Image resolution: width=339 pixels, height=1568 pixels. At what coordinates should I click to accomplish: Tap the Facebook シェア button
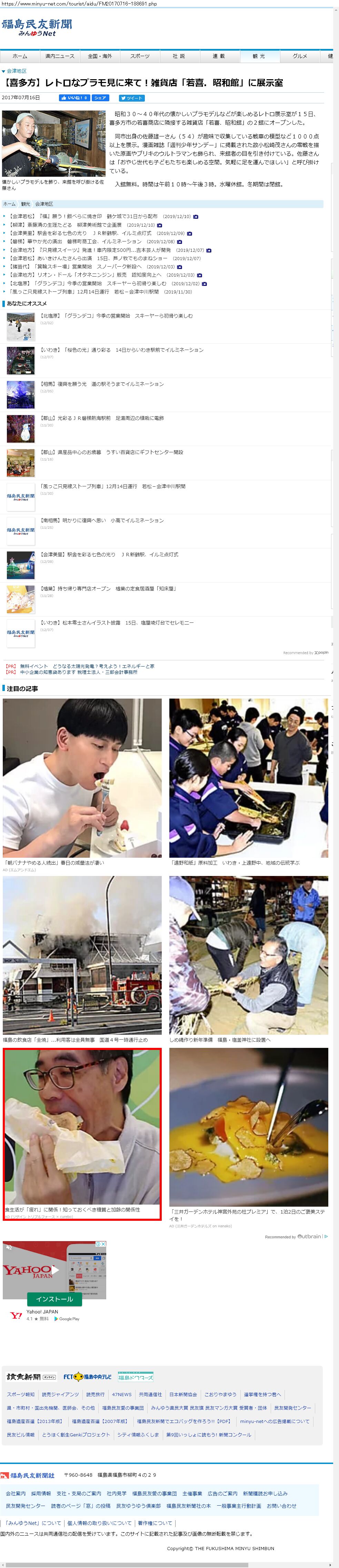pyautogui.click(x=100, y=97)
